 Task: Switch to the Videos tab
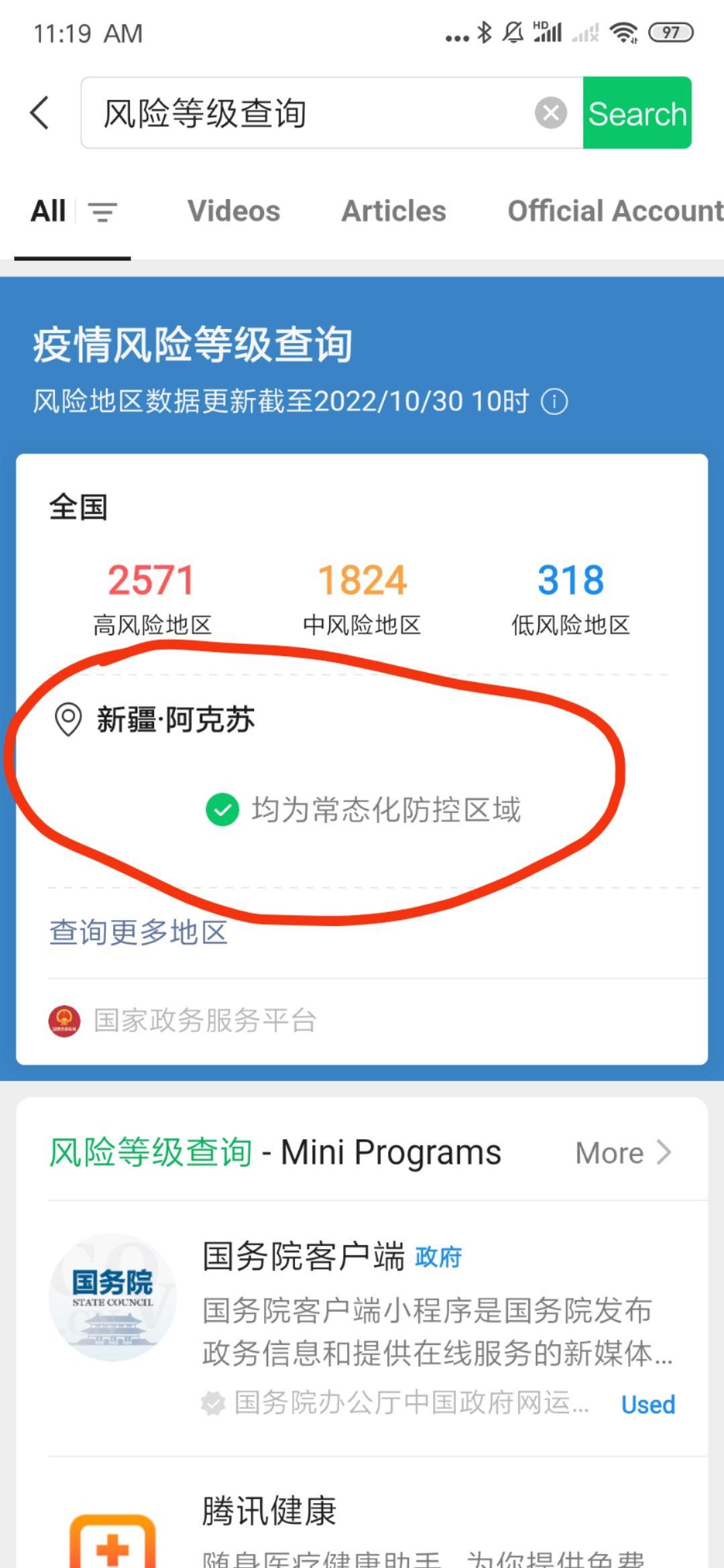(x=233, y=211)
